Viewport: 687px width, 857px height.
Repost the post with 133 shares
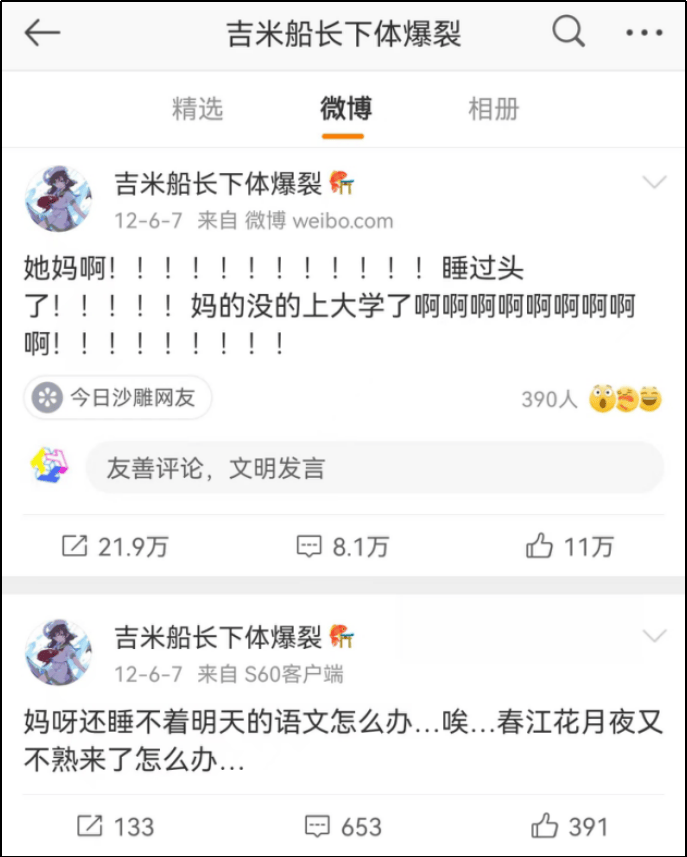click(115, 826)
